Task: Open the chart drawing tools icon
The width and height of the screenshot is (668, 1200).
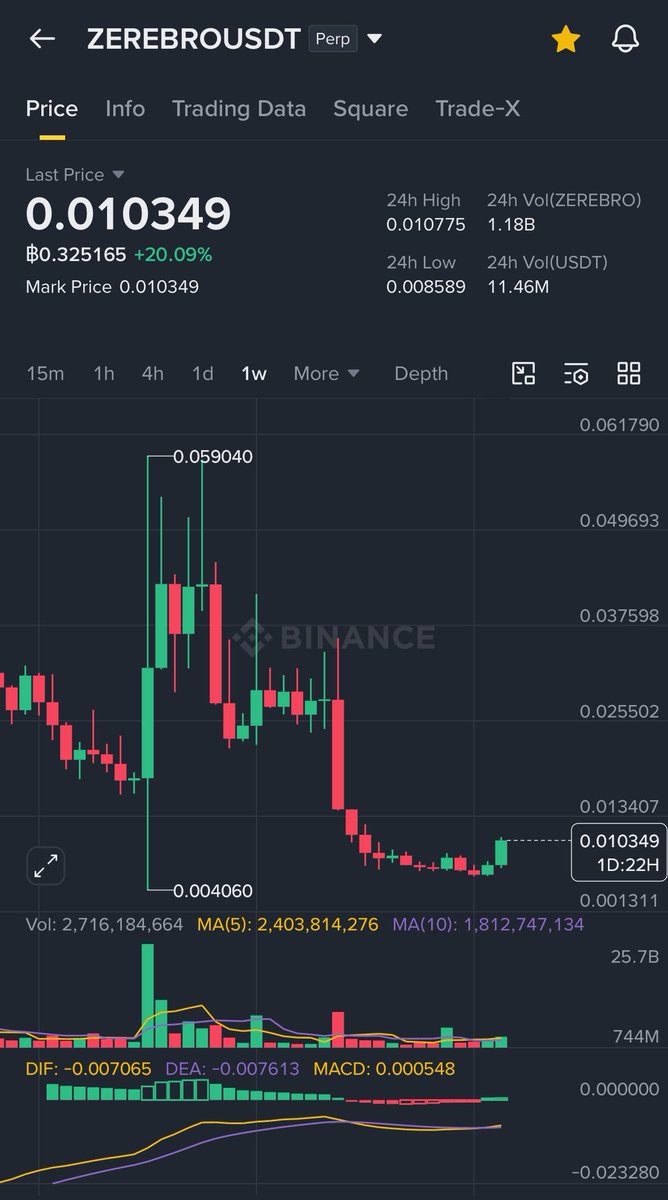Action: (524, 374)
